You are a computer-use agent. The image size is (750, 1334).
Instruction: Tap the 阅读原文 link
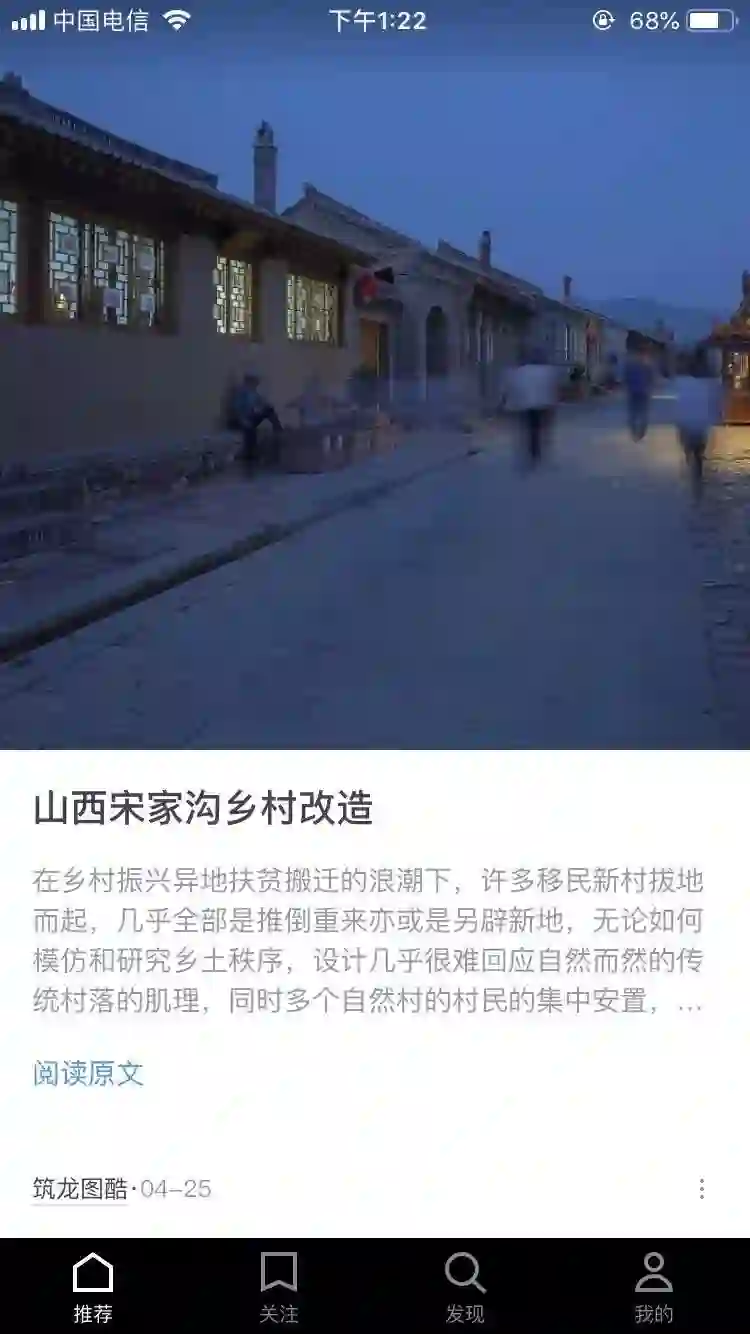88,1074
